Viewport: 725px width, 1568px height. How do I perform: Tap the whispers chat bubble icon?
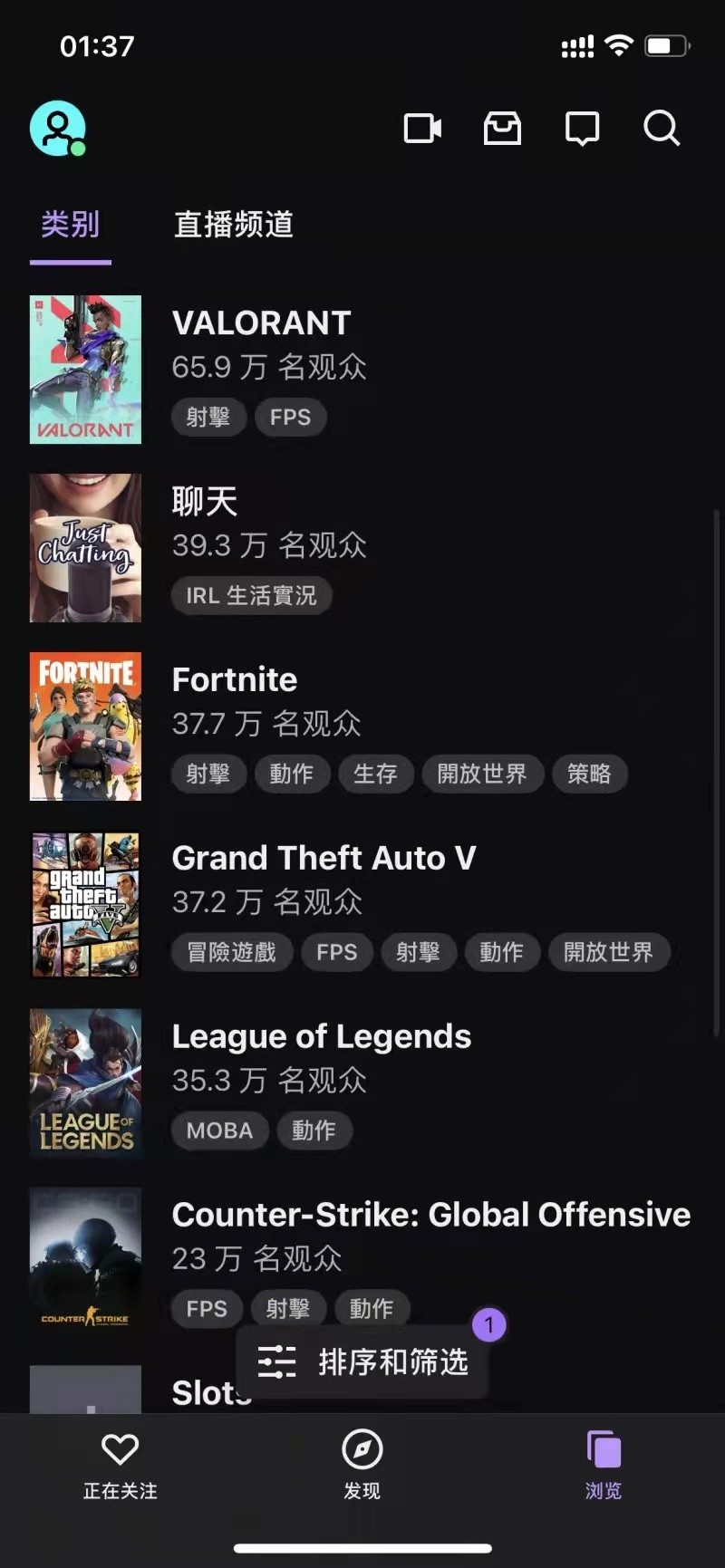tap(582, 129)
